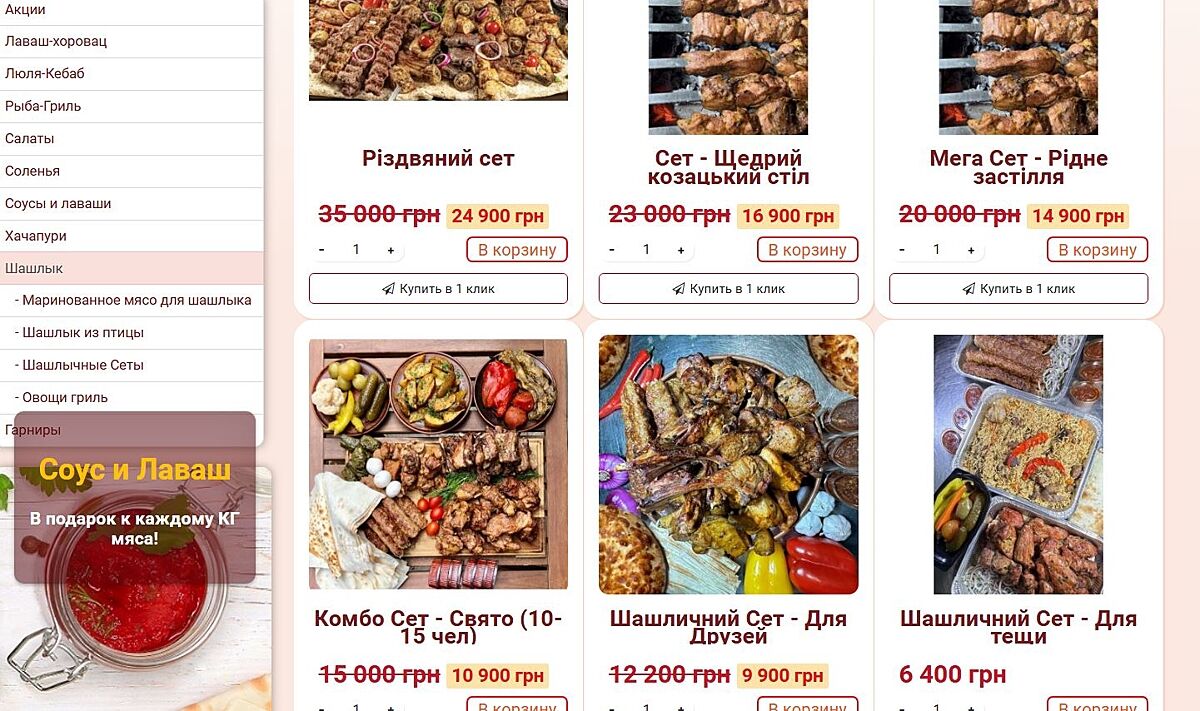Open the Комбо Сет Свято product photo
Viewport: 1200px width, 711px height.
pos(438,464)
